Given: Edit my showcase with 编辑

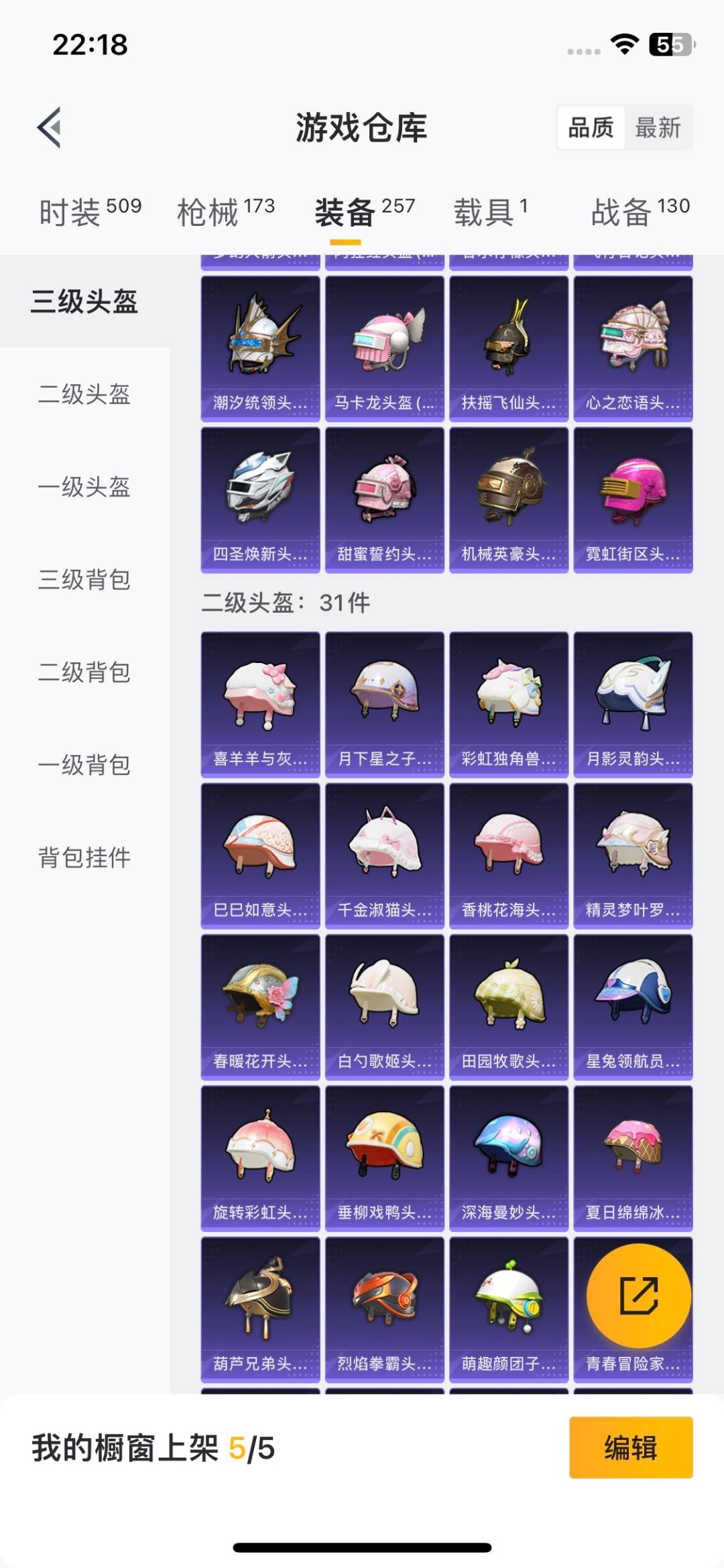Looking at the screenshot, I should click(x=630, y=1447).
